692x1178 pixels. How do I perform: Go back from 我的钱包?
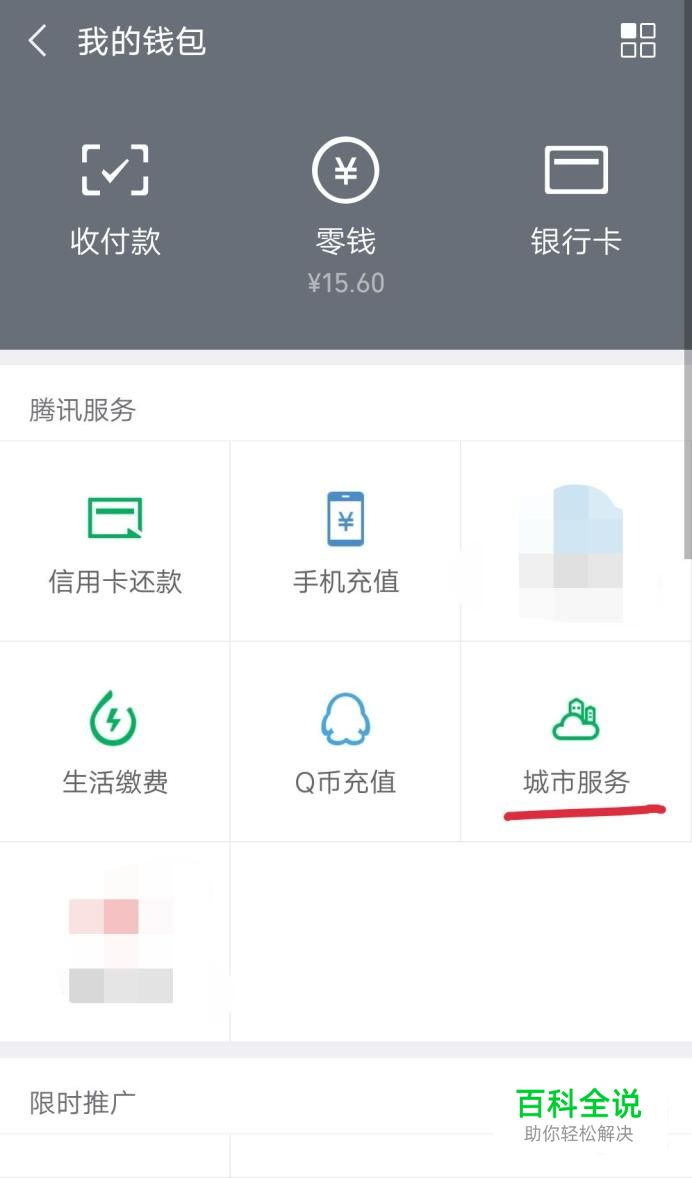38,42
